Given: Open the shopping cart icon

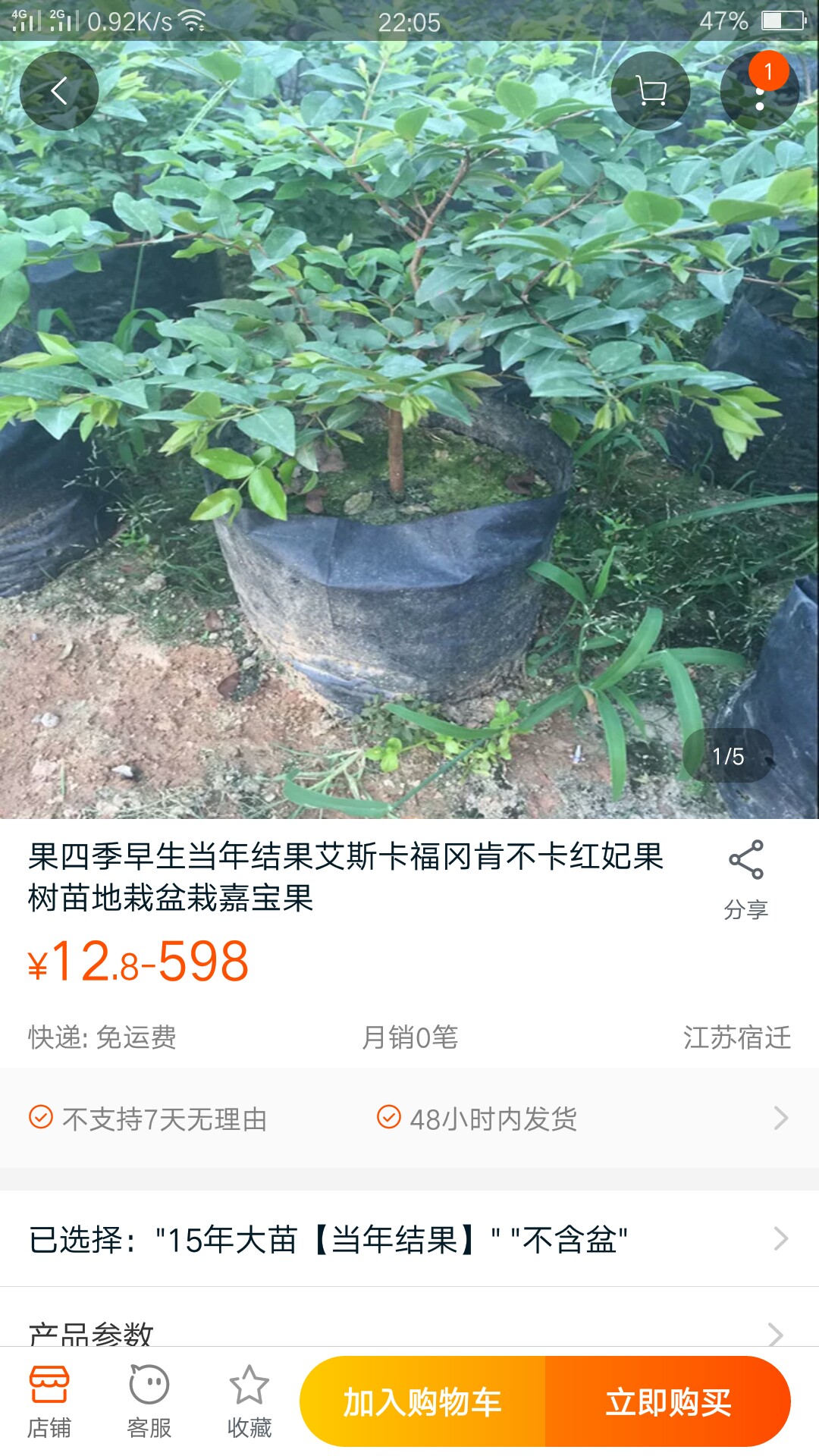Looking at the screenshot, I should pyautogui.click(x=651, y=91).
